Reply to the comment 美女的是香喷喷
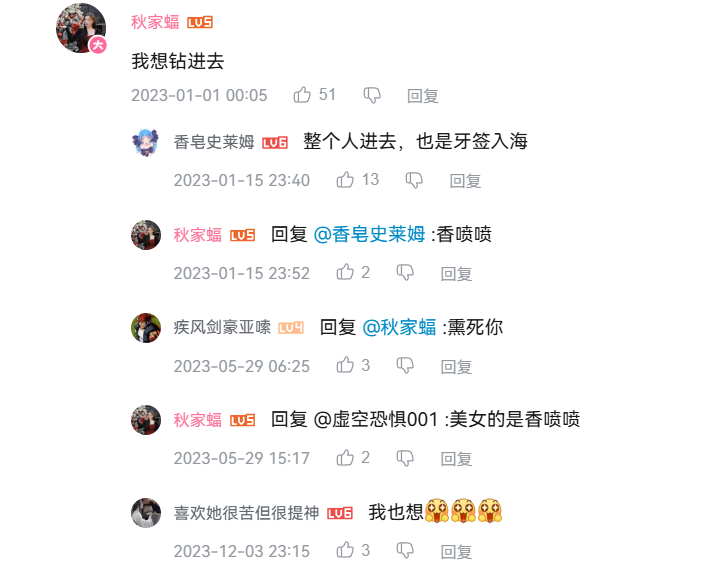 pyautogui.click(x=457, y=458)
